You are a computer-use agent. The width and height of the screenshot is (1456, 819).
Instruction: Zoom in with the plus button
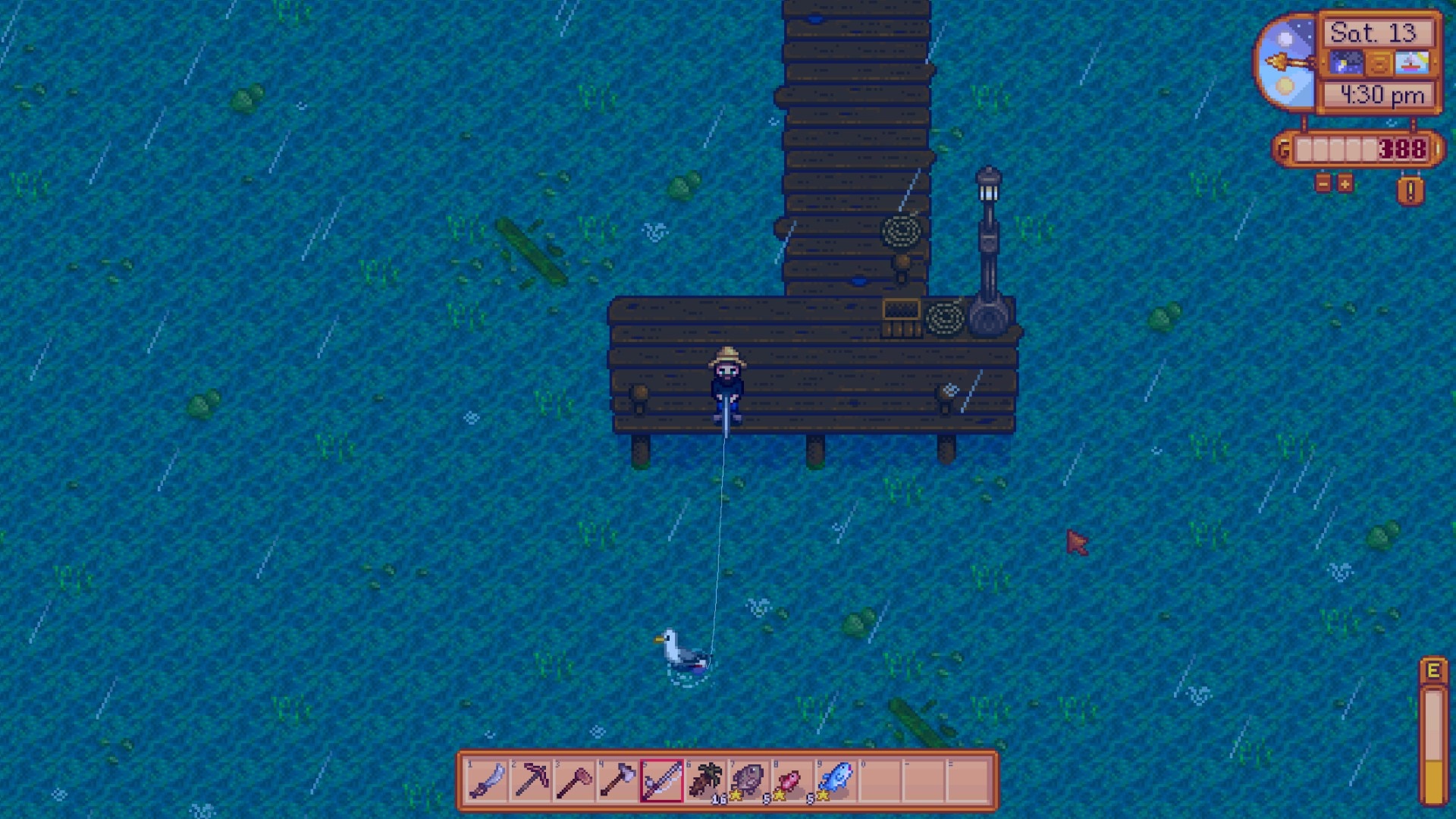[1345, 184]
